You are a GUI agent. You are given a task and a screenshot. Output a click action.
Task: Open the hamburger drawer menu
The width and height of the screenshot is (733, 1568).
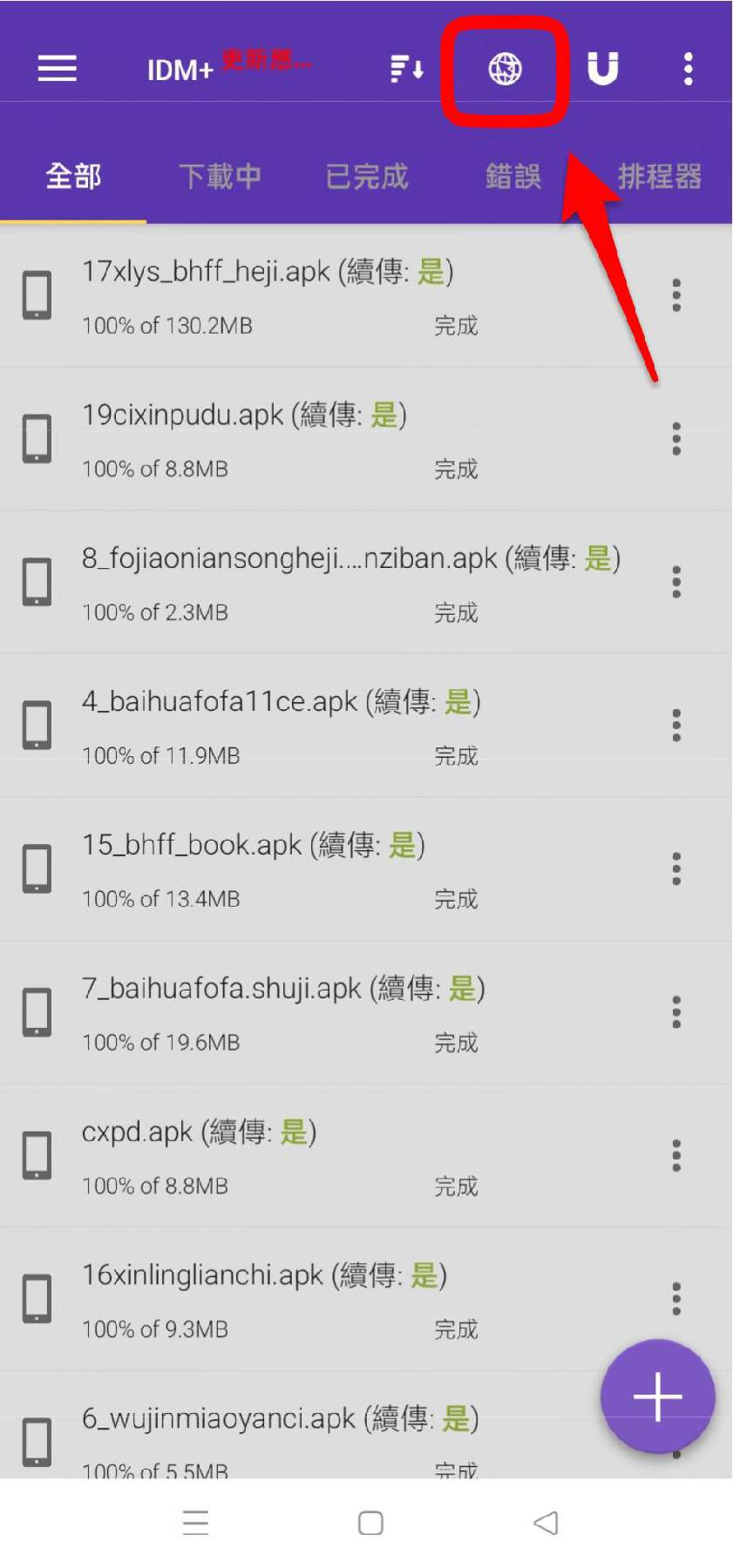[58, 68]
